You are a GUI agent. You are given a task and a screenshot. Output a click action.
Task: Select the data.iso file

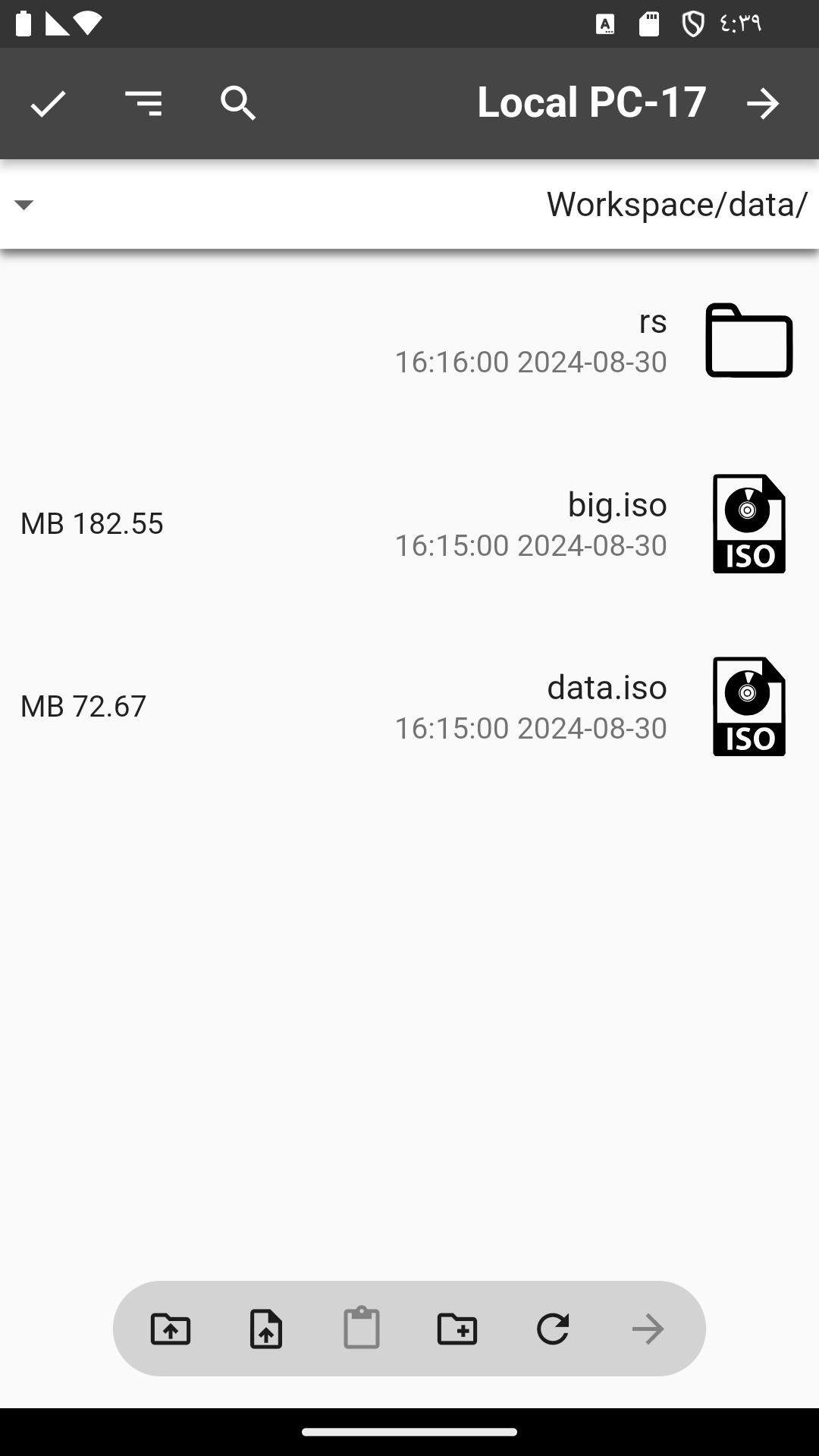pyautogui.click(x=409, y=707)
